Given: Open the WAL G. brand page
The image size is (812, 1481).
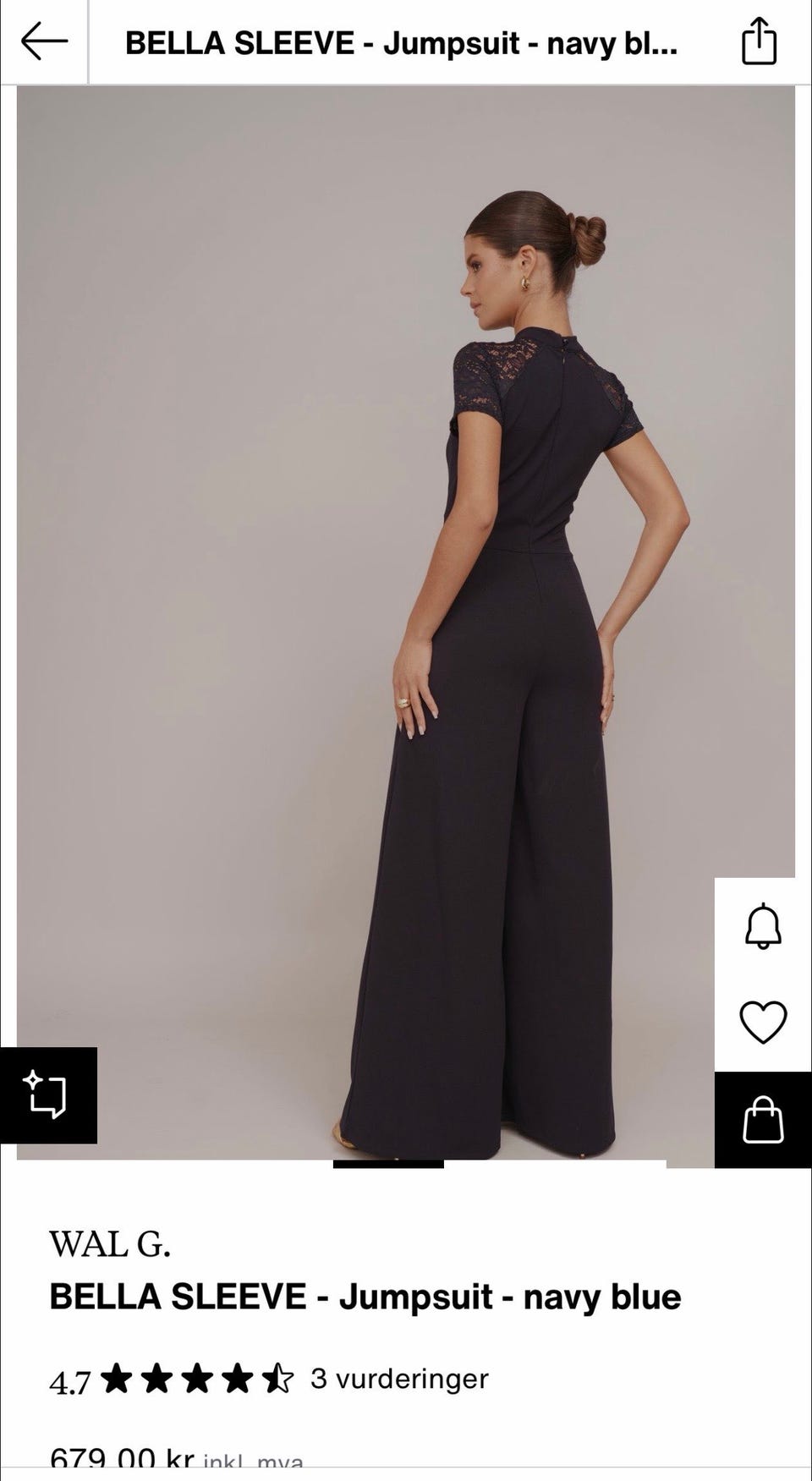Looking at the screenshot, I should click(x=110, y=1244).
